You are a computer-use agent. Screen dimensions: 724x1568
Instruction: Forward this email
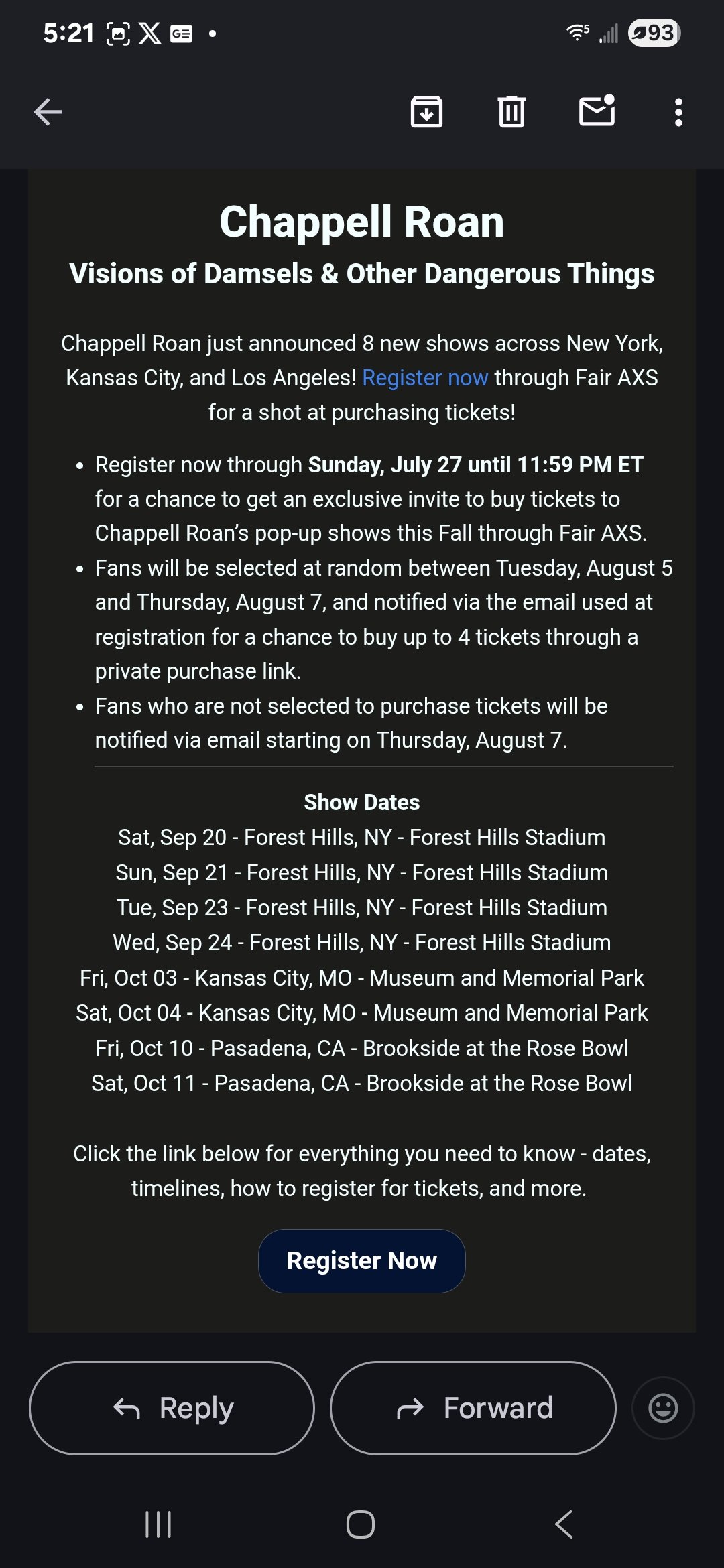[x=473, y=1408]
